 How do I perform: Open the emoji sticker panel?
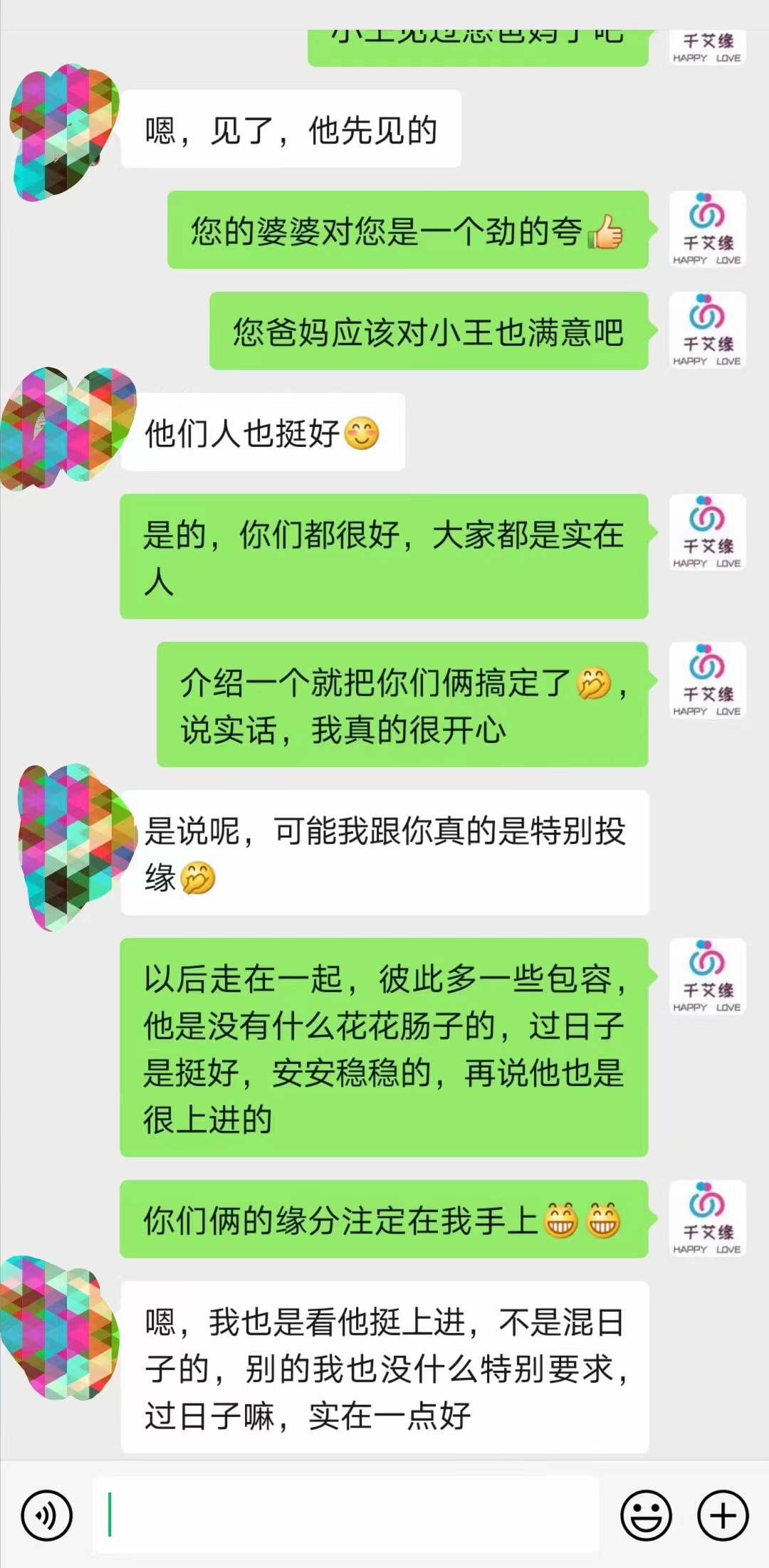click(646, 1515)
